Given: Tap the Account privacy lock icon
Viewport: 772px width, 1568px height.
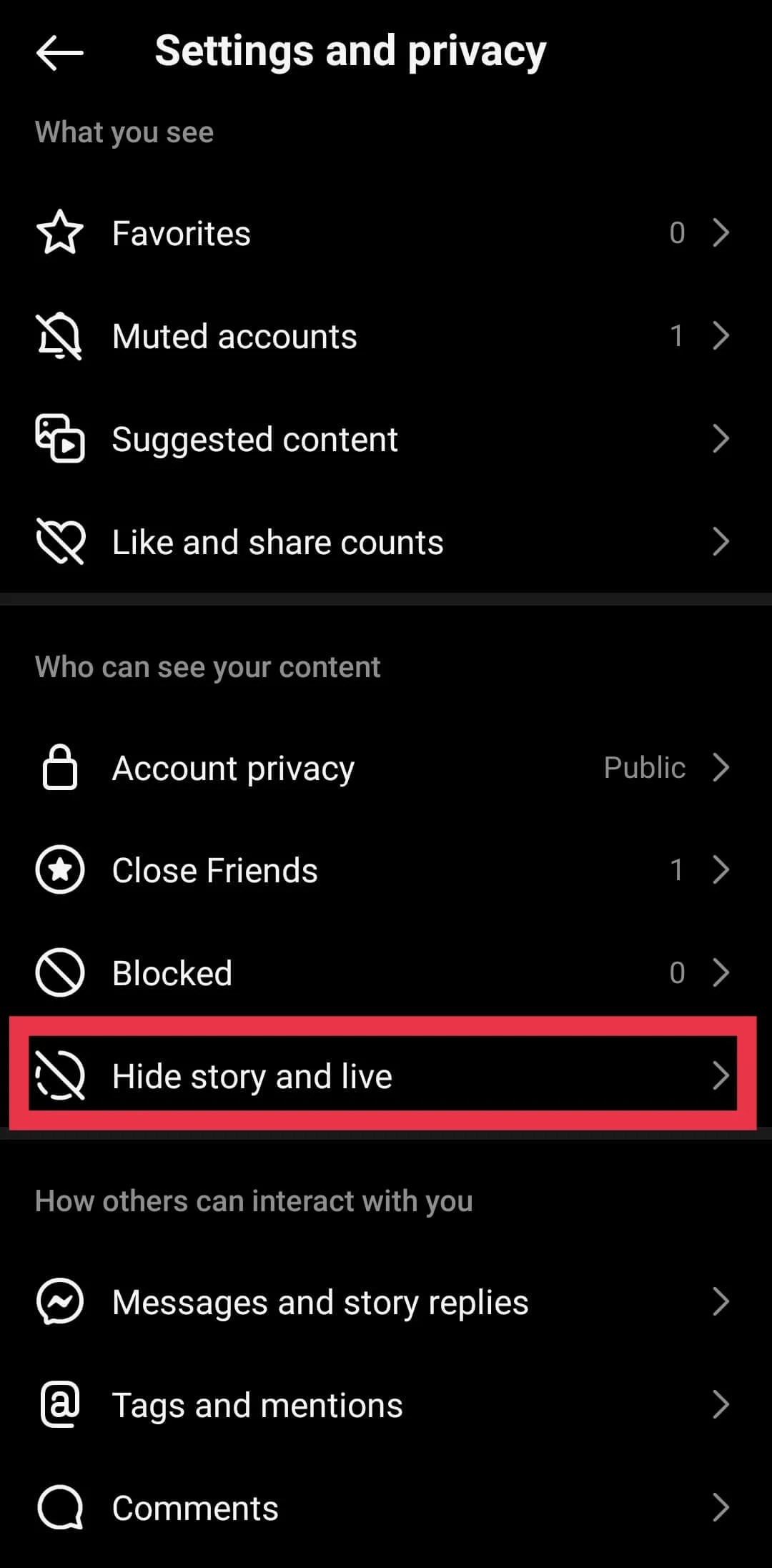Looking at the screenshot, I should (60, 767).
